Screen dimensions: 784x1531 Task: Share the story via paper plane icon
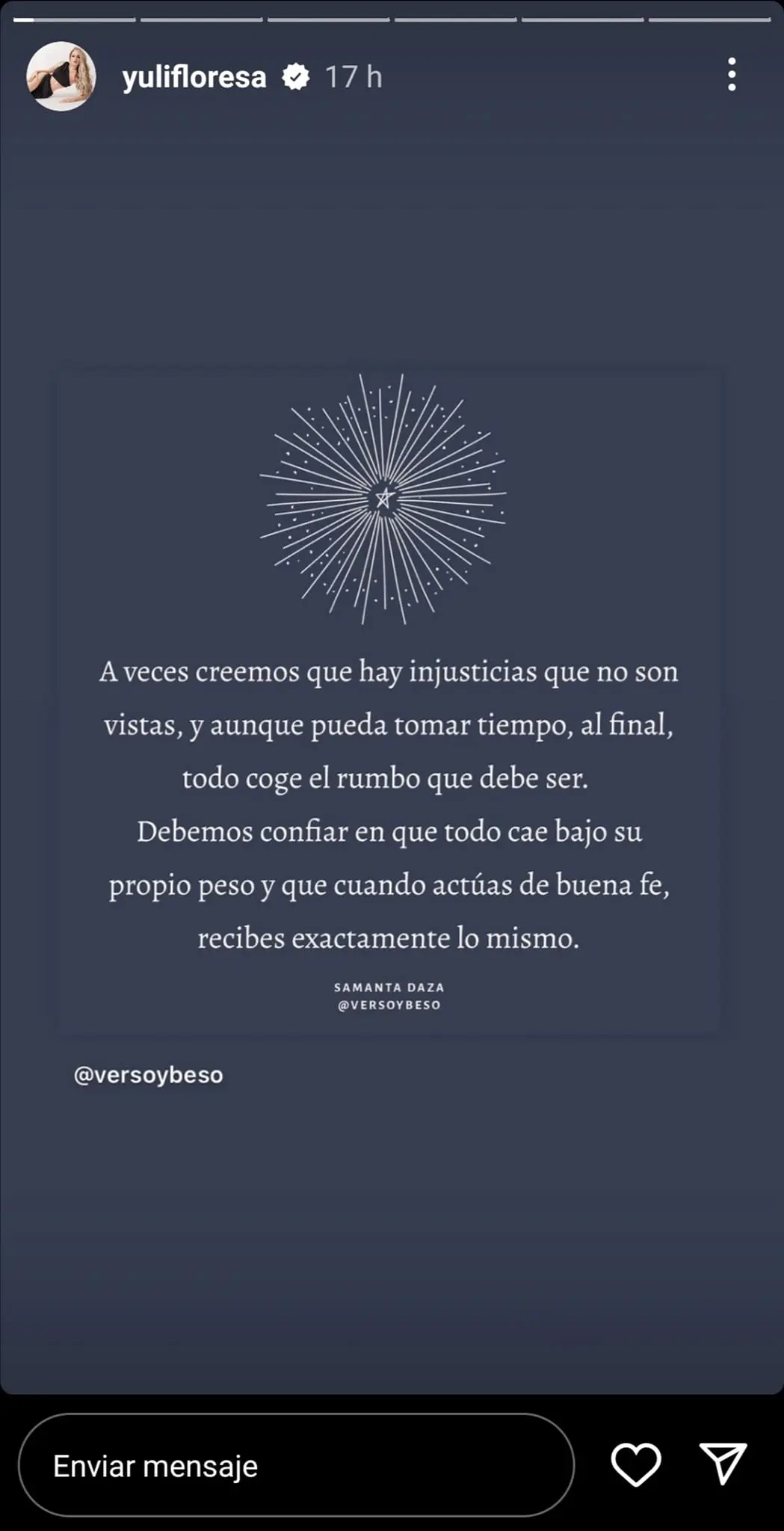coord(723,1463)
